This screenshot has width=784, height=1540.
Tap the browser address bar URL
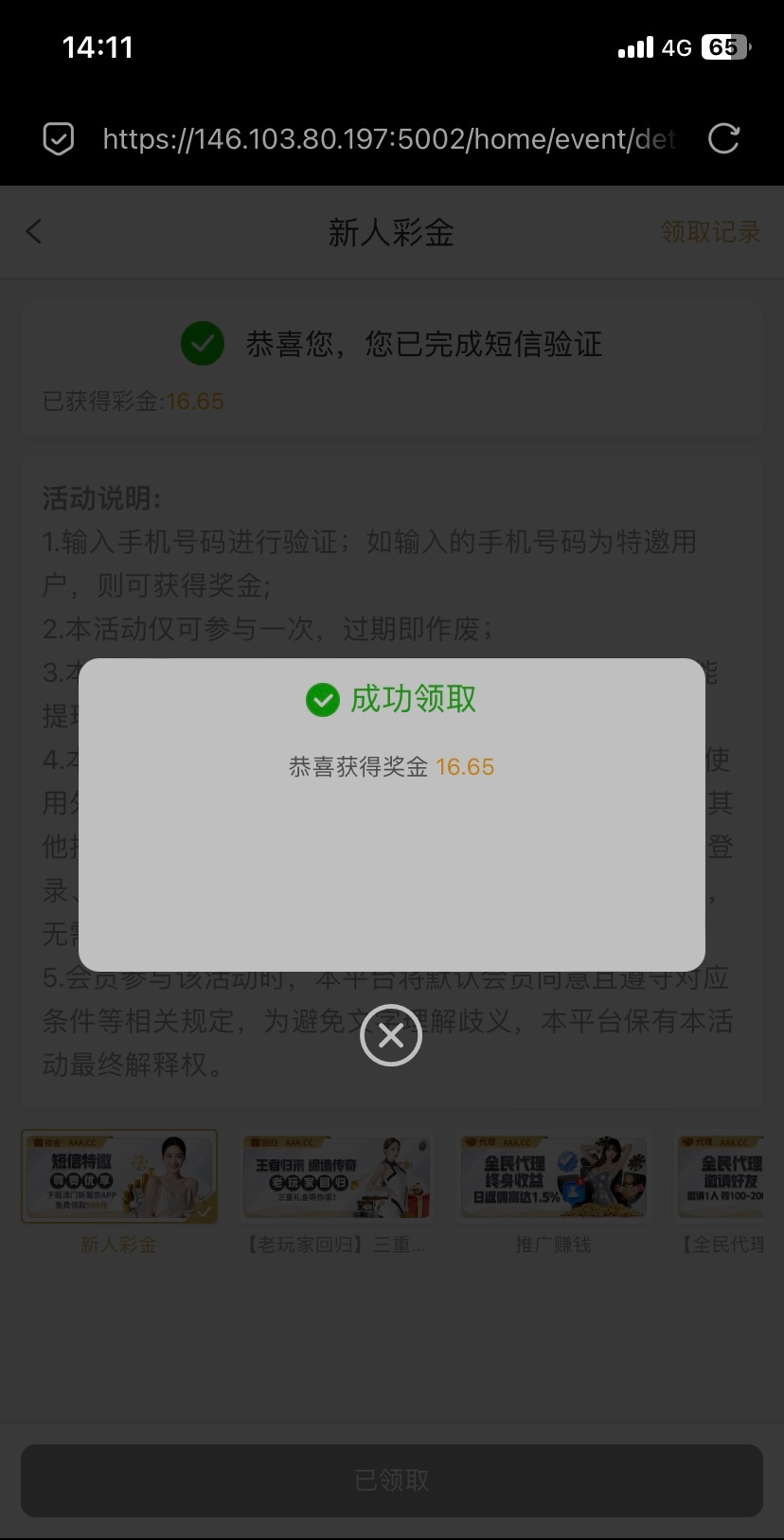(388, 139)
